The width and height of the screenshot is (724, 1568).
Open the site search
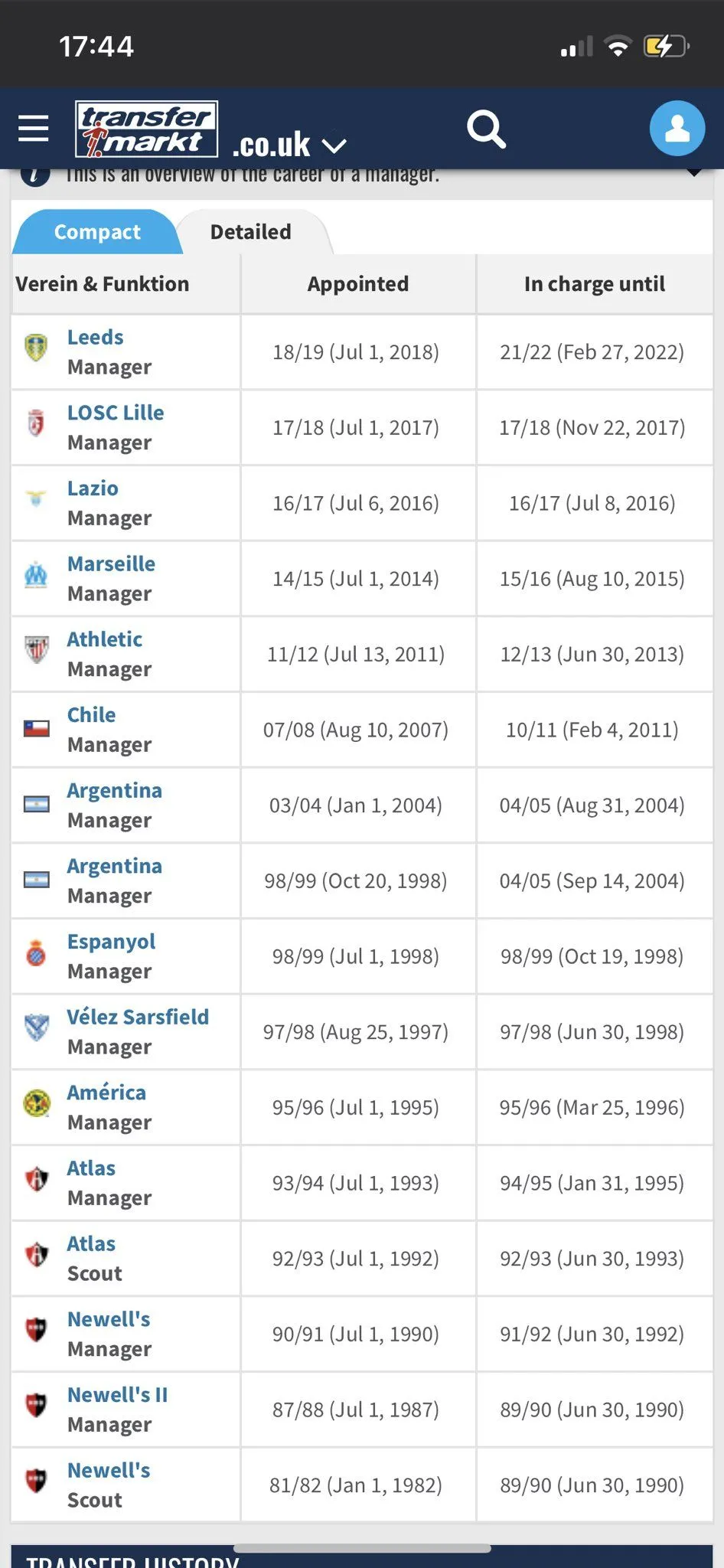click(x=486, y=129)
